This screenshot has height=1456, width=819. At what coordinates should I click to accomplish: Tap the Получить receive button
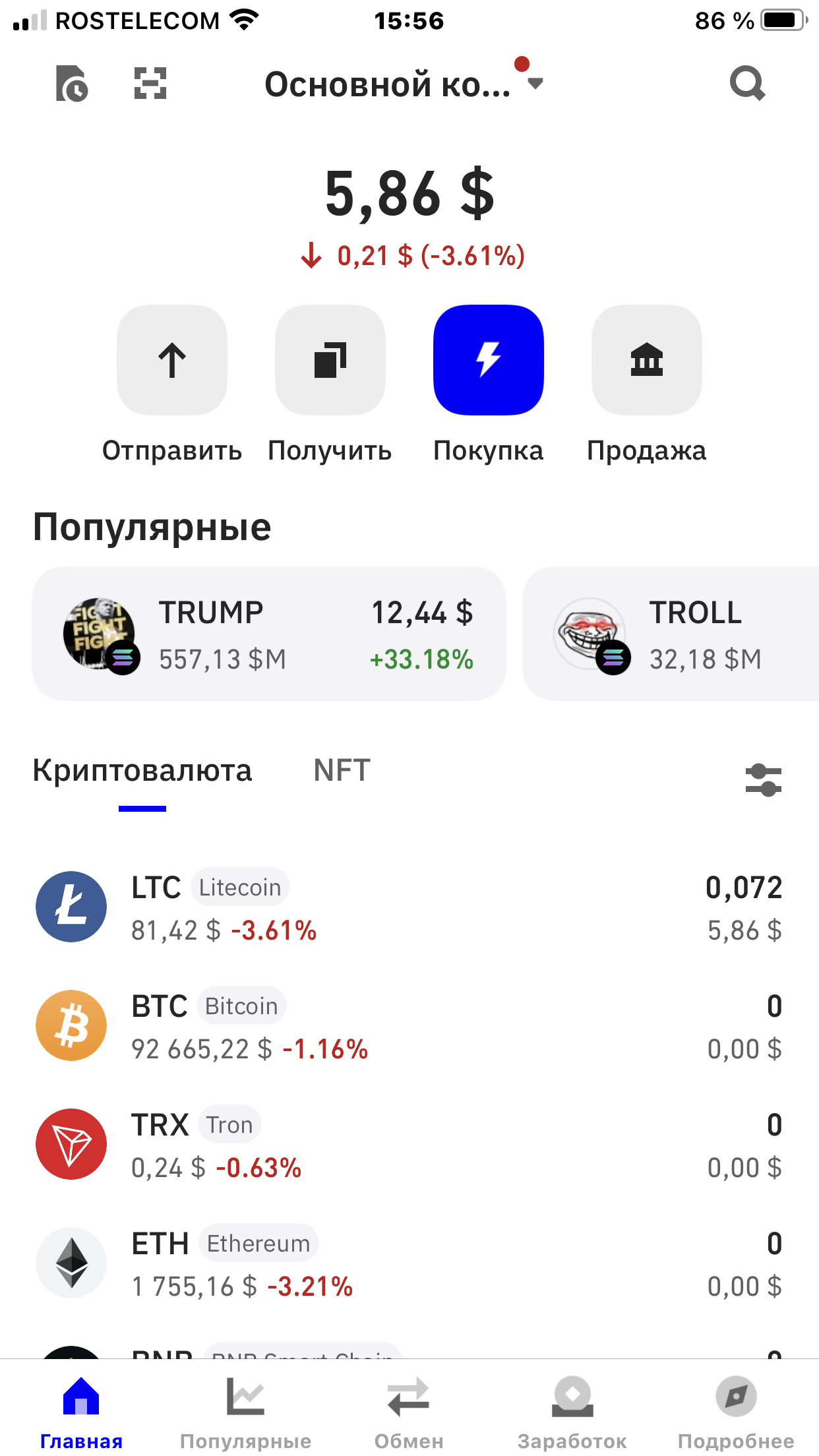(x=330, y=360)
